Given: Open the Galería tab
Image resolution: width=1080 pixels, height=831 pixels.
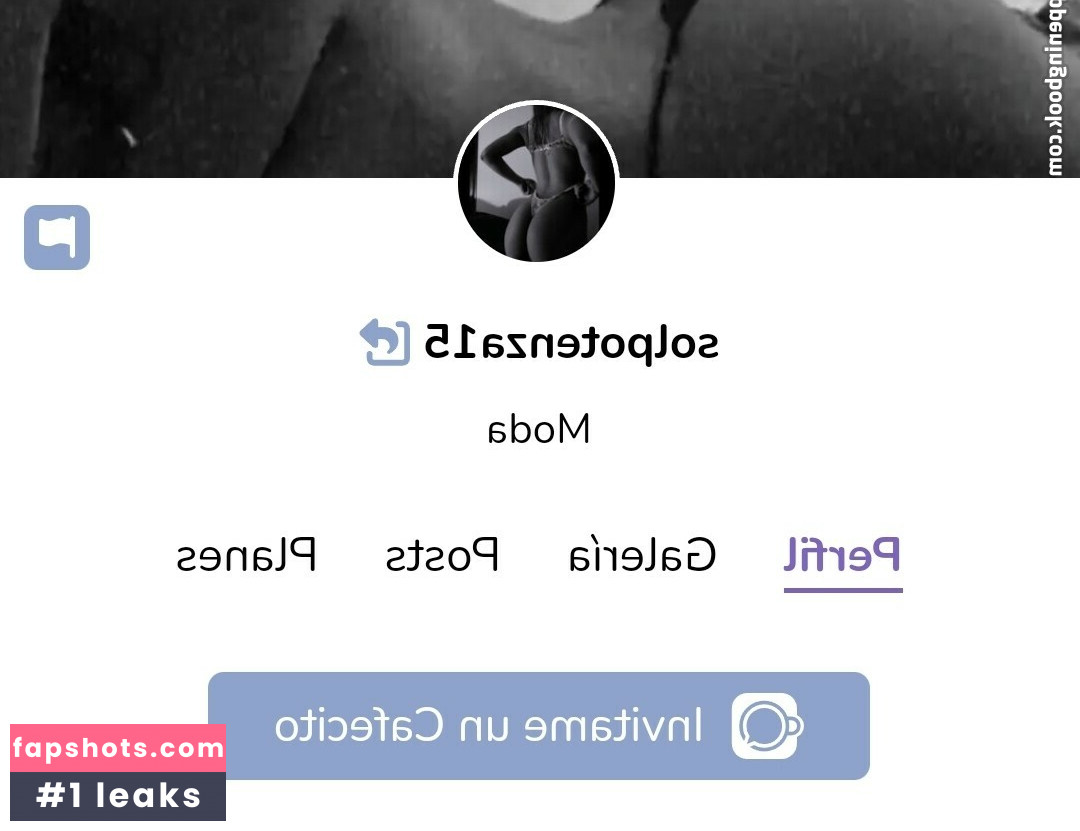Looking at the screenshot, I should [642, 556].
